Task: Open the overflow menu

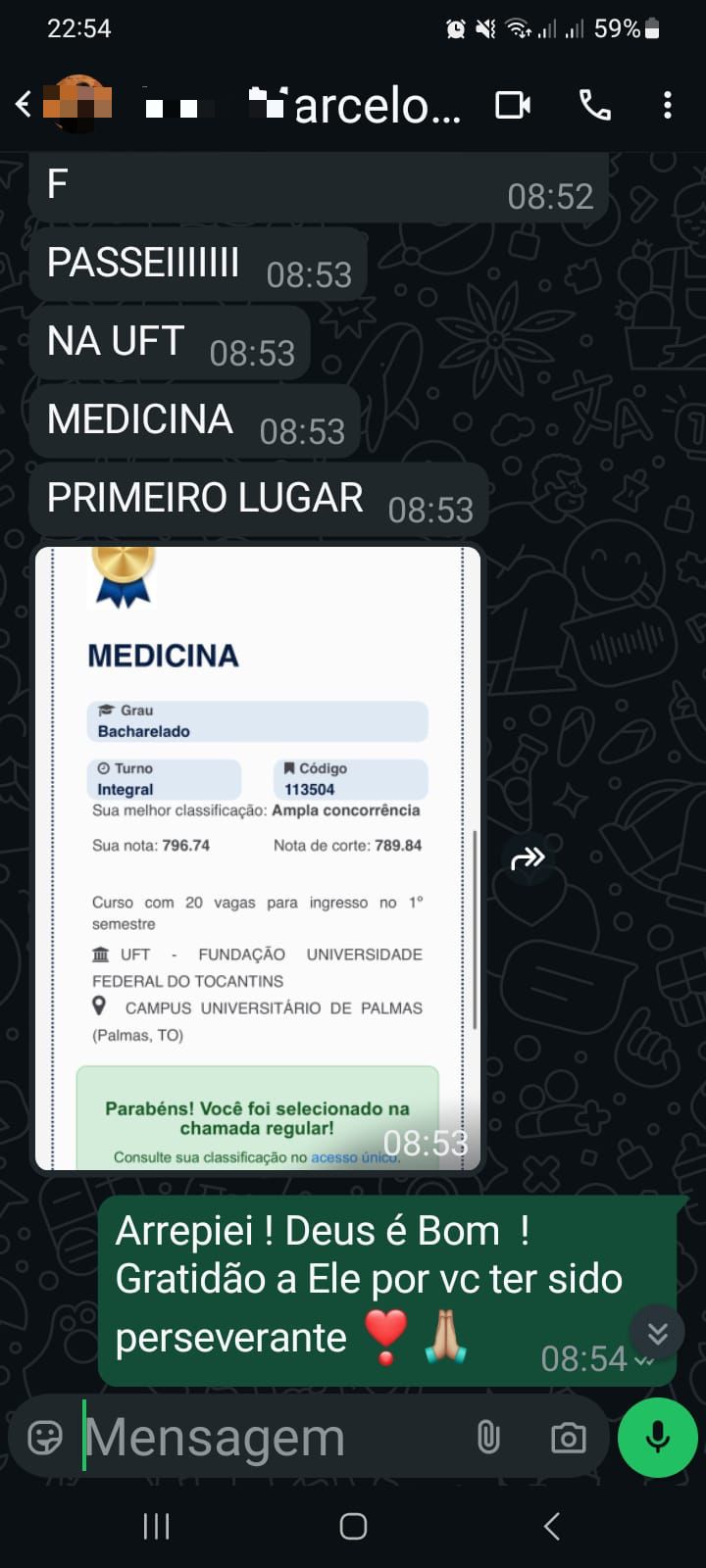Action: click(668, 105)
